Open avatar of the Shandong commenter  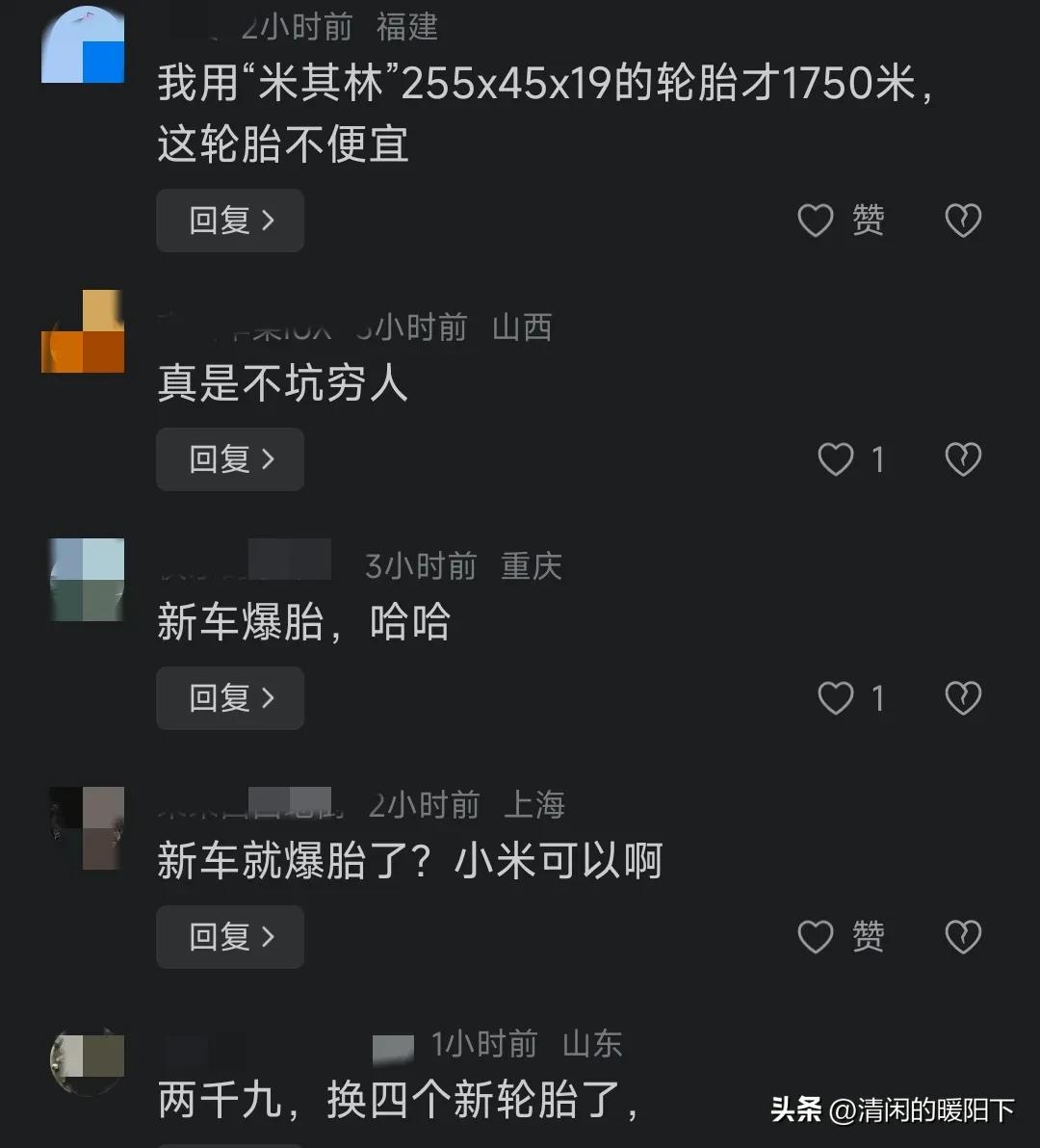pyautogui.click(x=87, y=1061)
